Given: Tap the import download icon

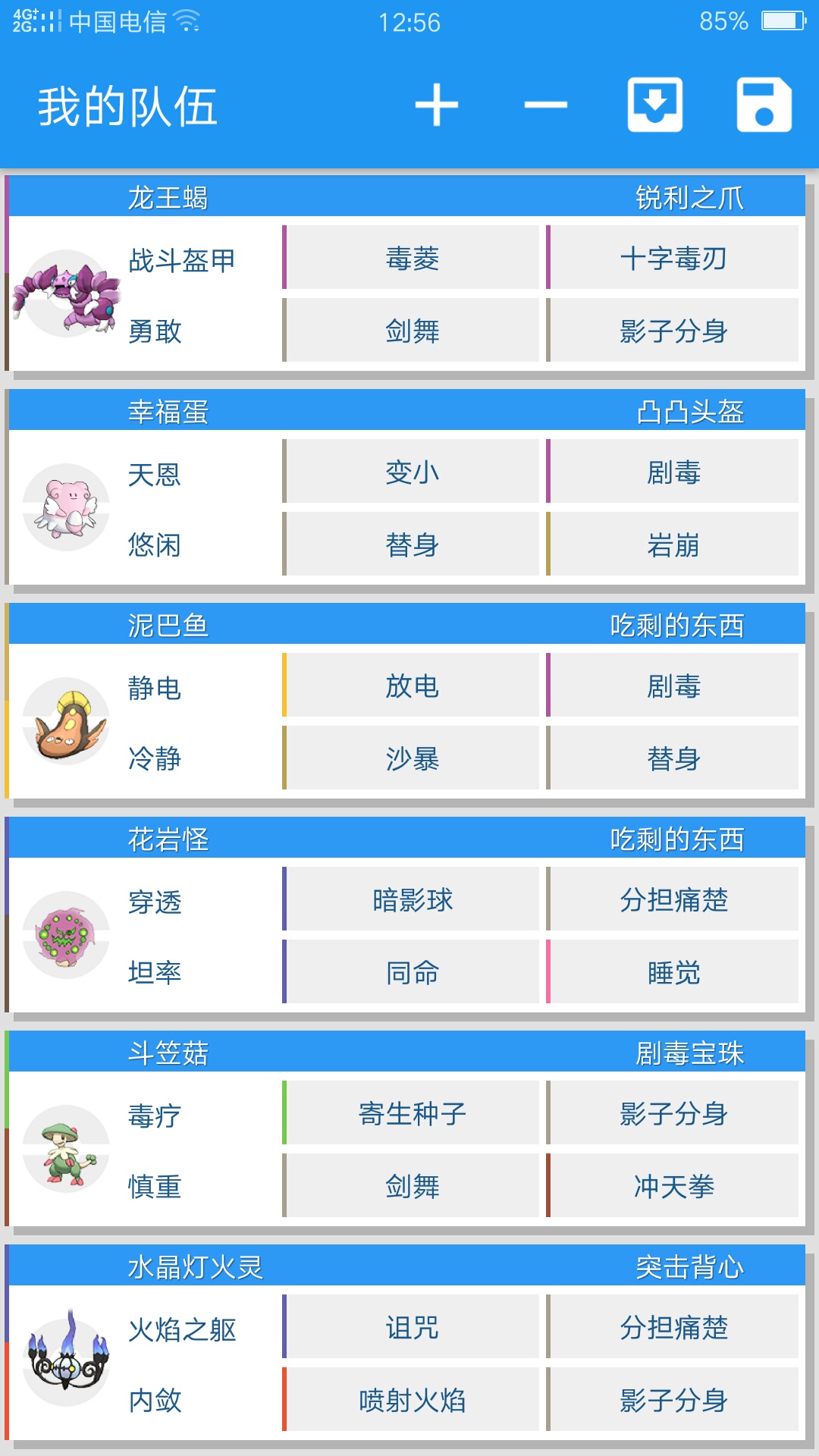Looking at the screenshot, I should click(x=654, y=105).
